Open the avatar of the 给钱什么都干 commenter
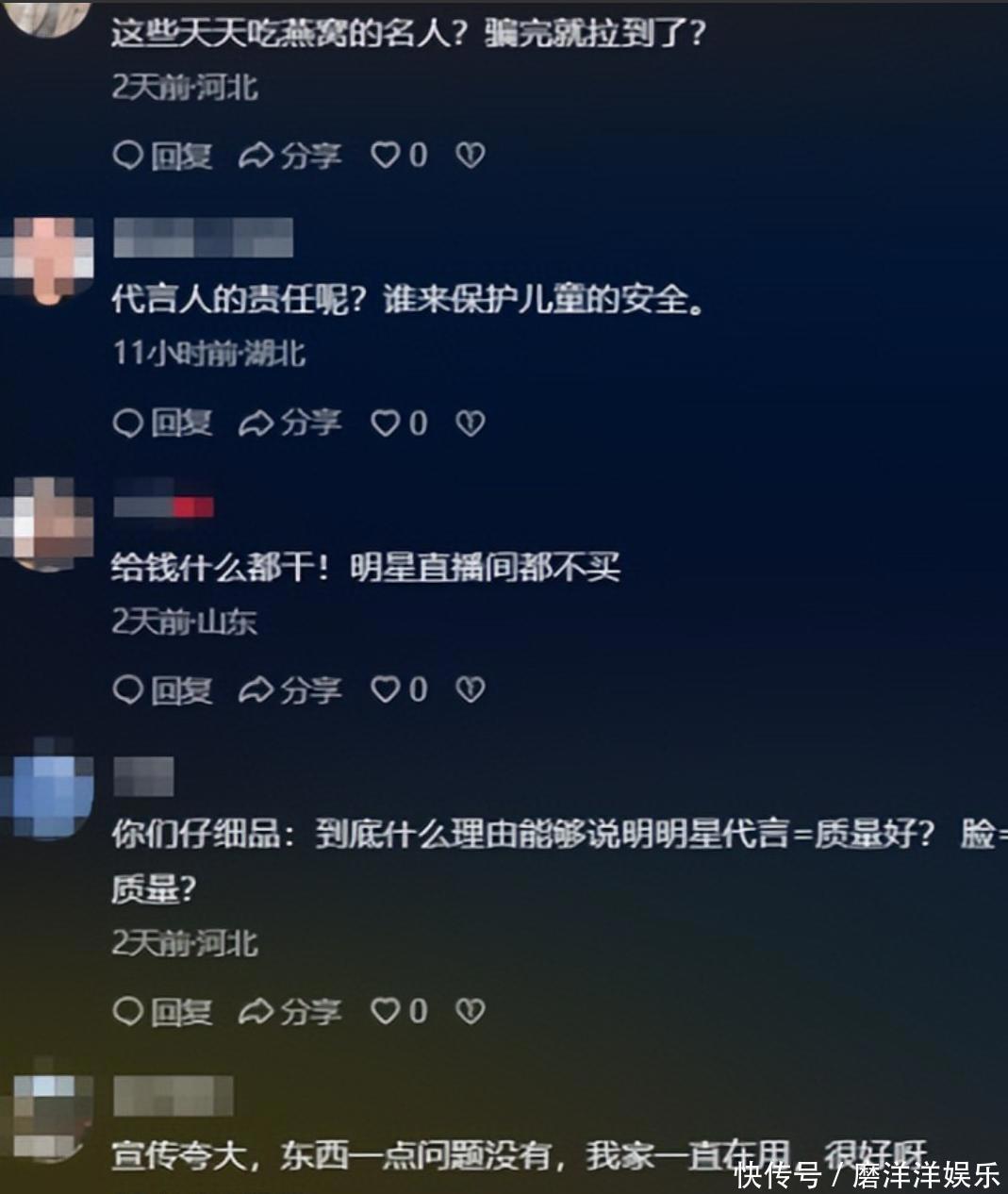 tap(47, 524)
